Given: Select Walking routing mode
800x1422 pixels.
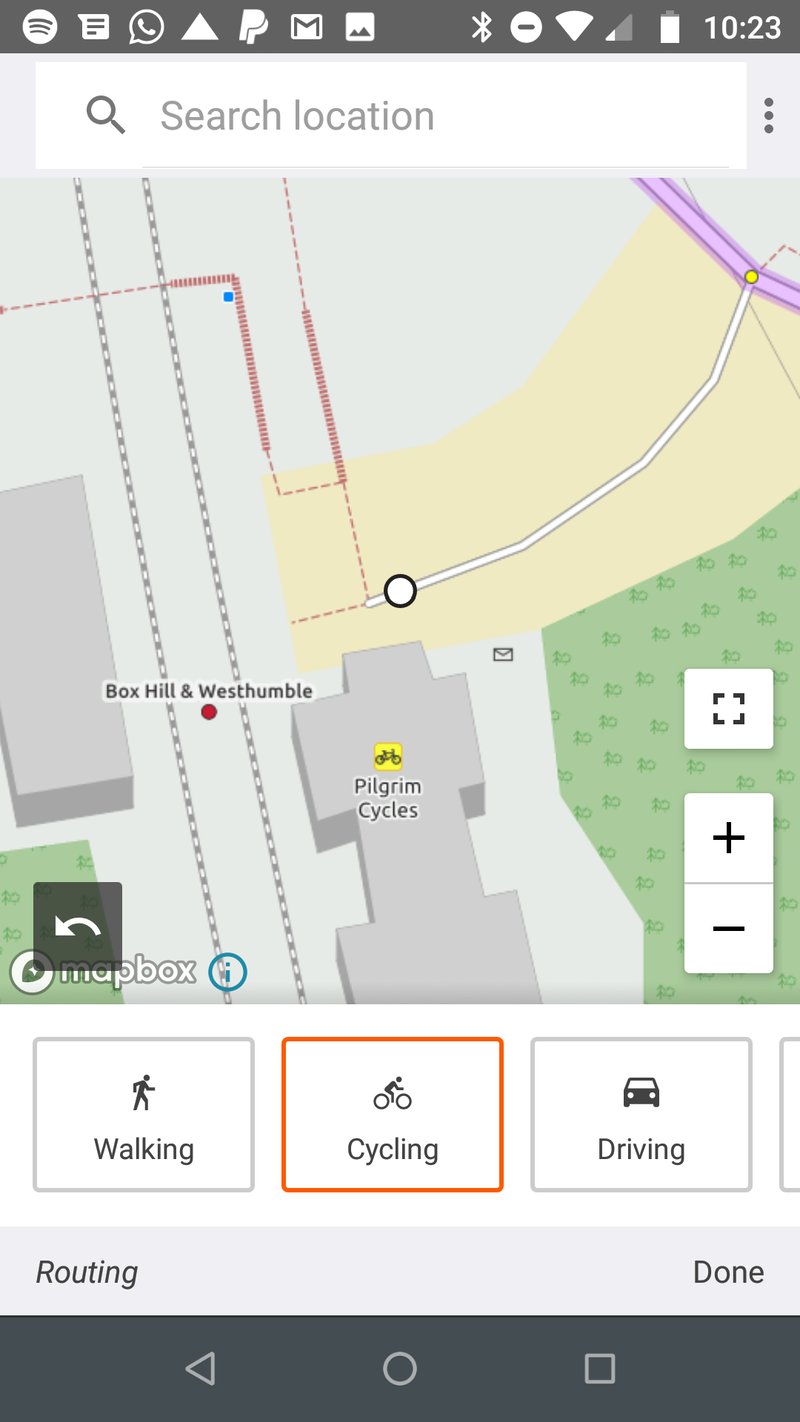Looking at the screenshot, I should click(x=144, y=1114).
